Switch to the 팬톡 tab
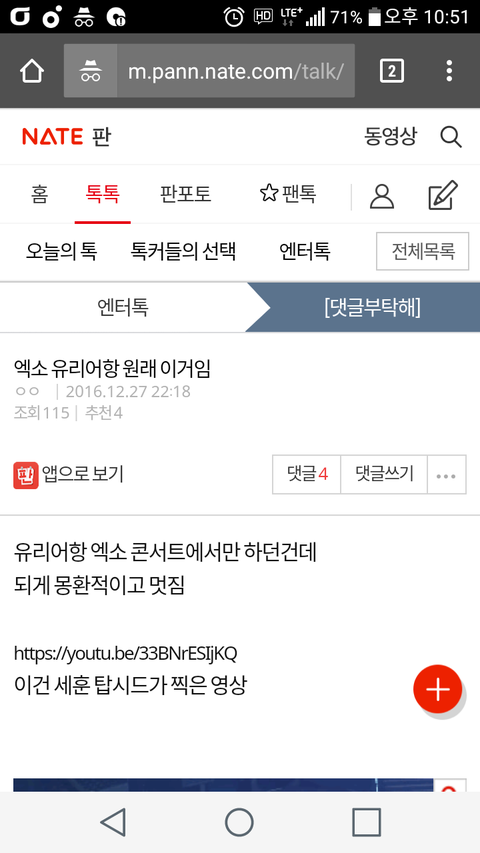Image resolution: width=480 pixels, height=853 pixels. tap(288, 194)
